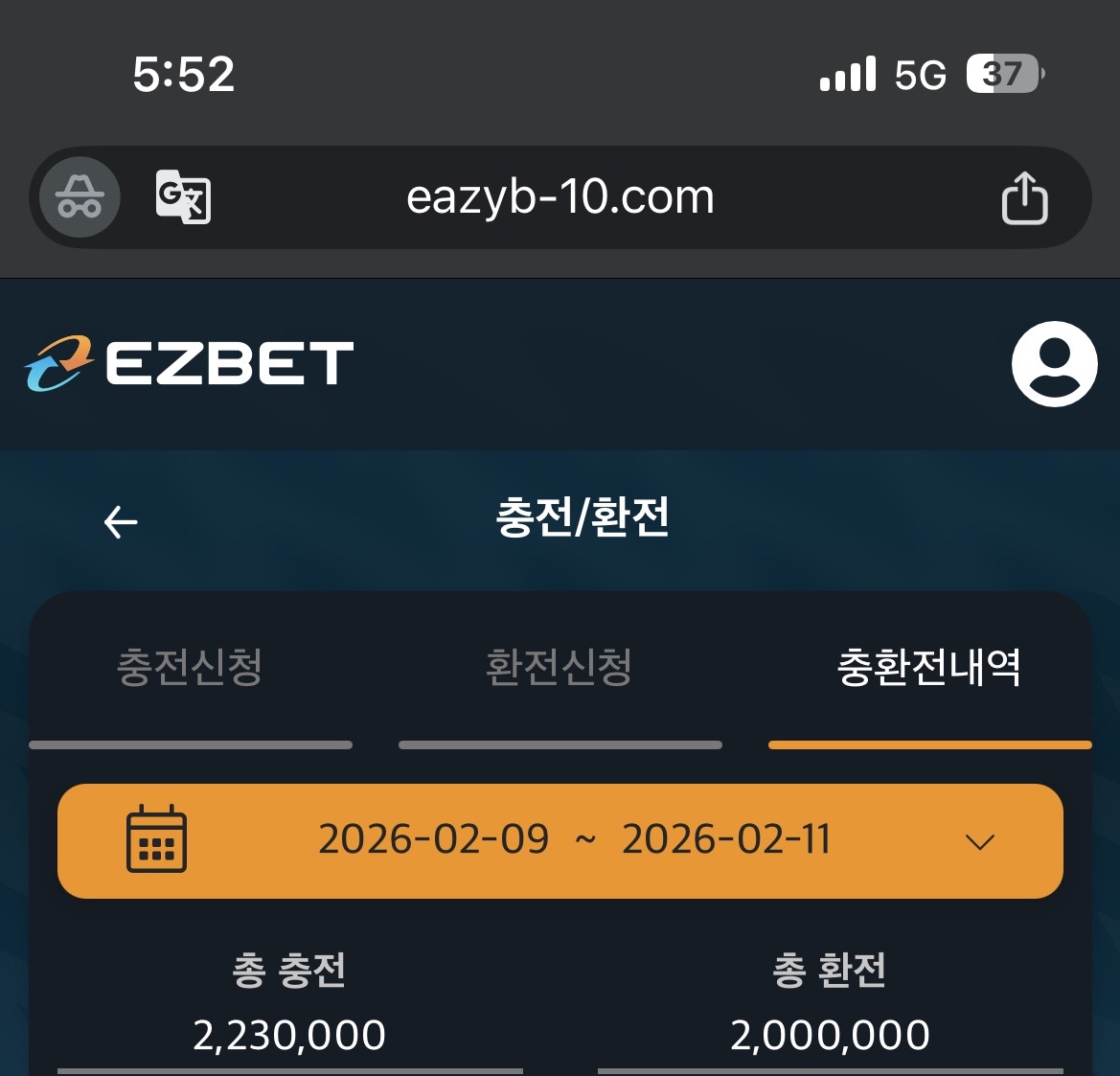The image size is (1120, 1076).
Task: Tap the browser share icon
Action: pyautogui.click(x=1024, y=198)
